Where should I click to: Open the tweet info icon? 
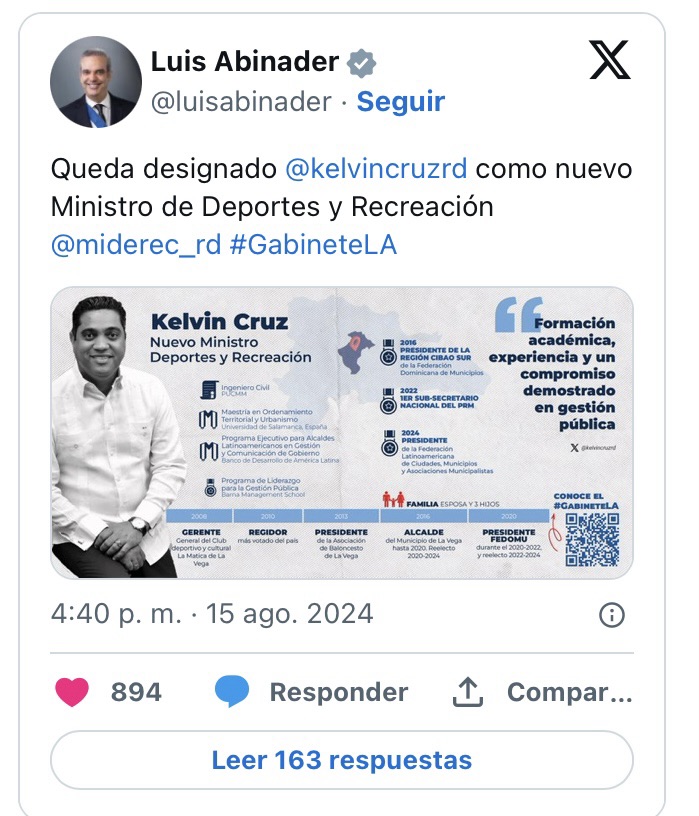[x=611, y=614]
